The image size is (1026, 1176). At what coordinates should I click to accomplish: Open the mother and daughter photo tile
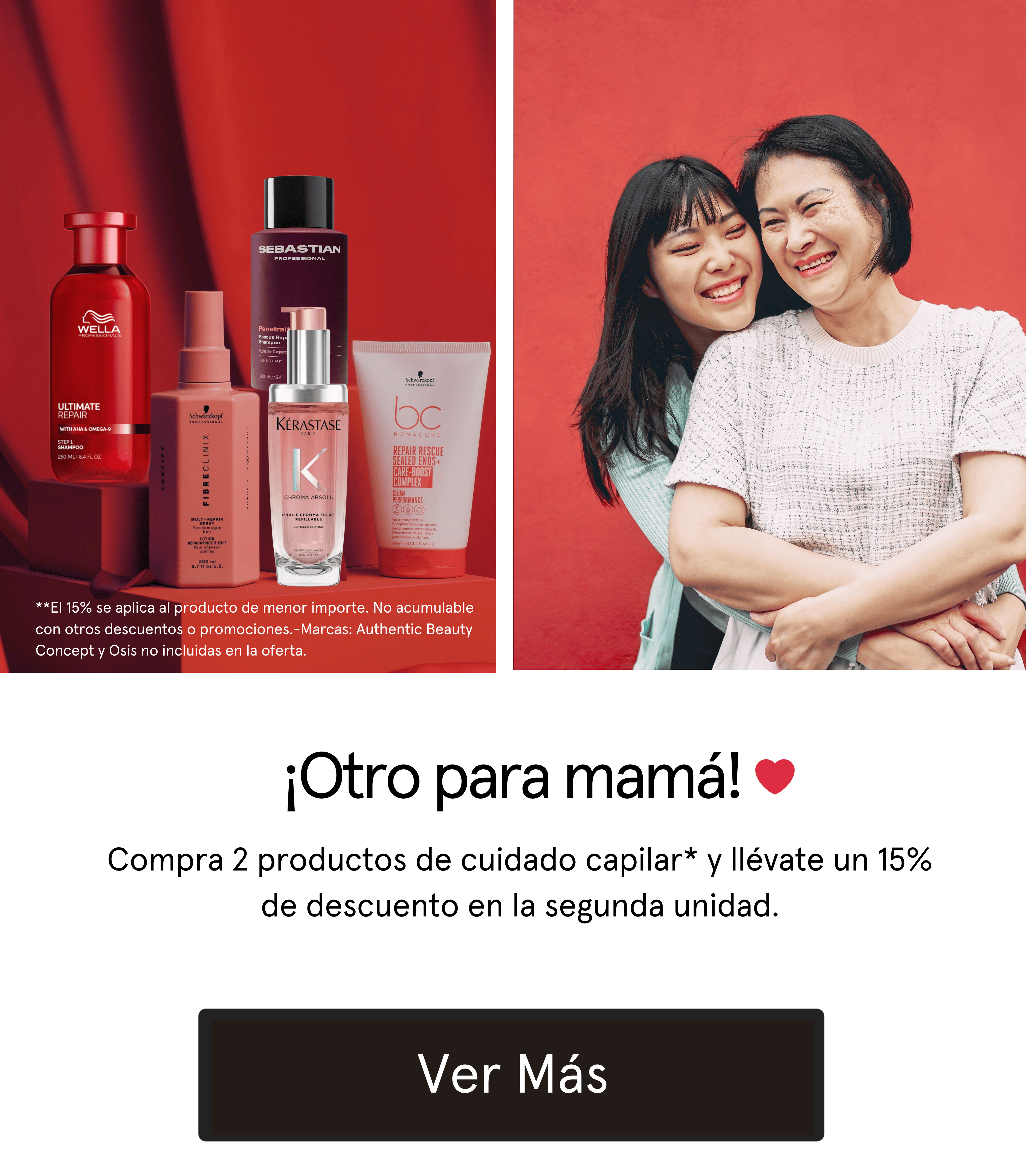click(769, 335)
